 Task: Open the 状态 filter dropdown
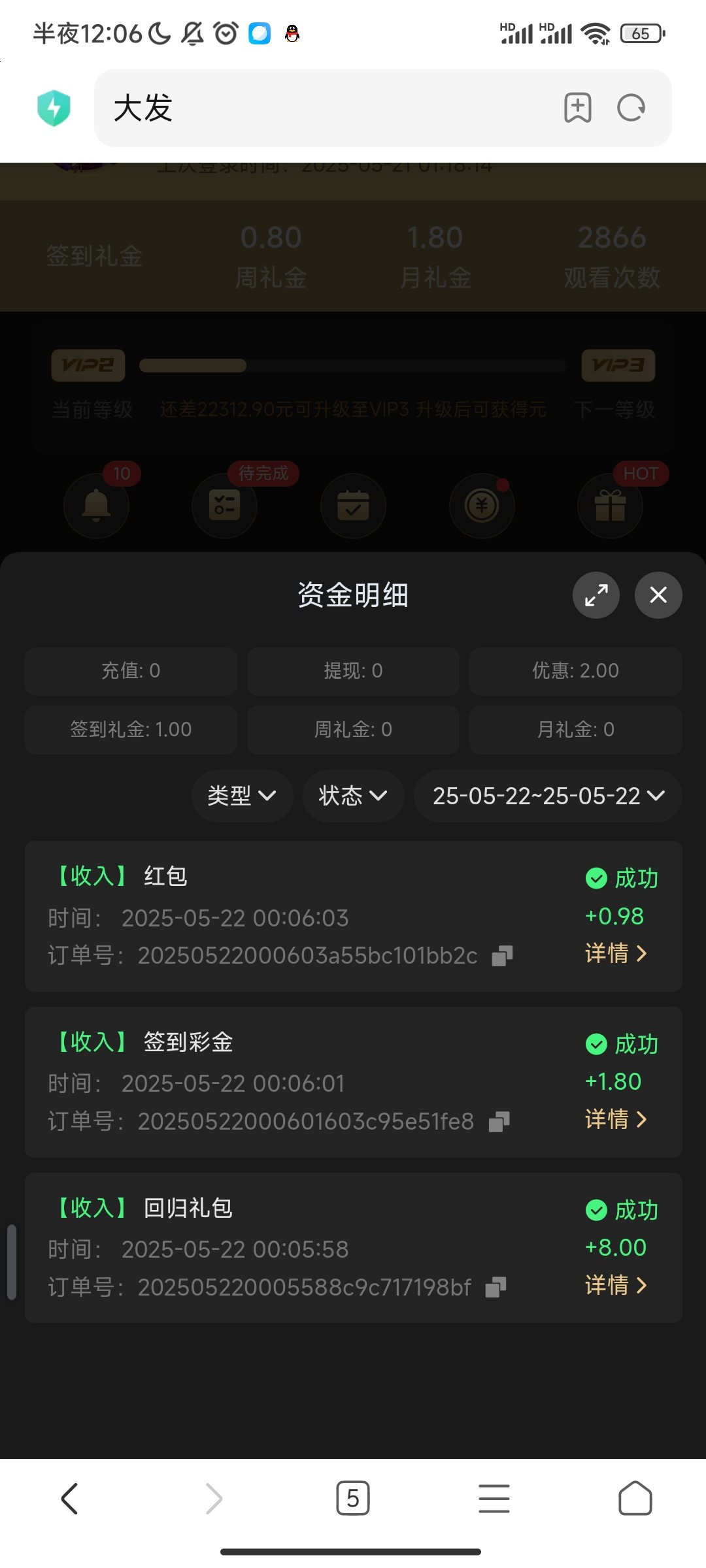(353, 795)
